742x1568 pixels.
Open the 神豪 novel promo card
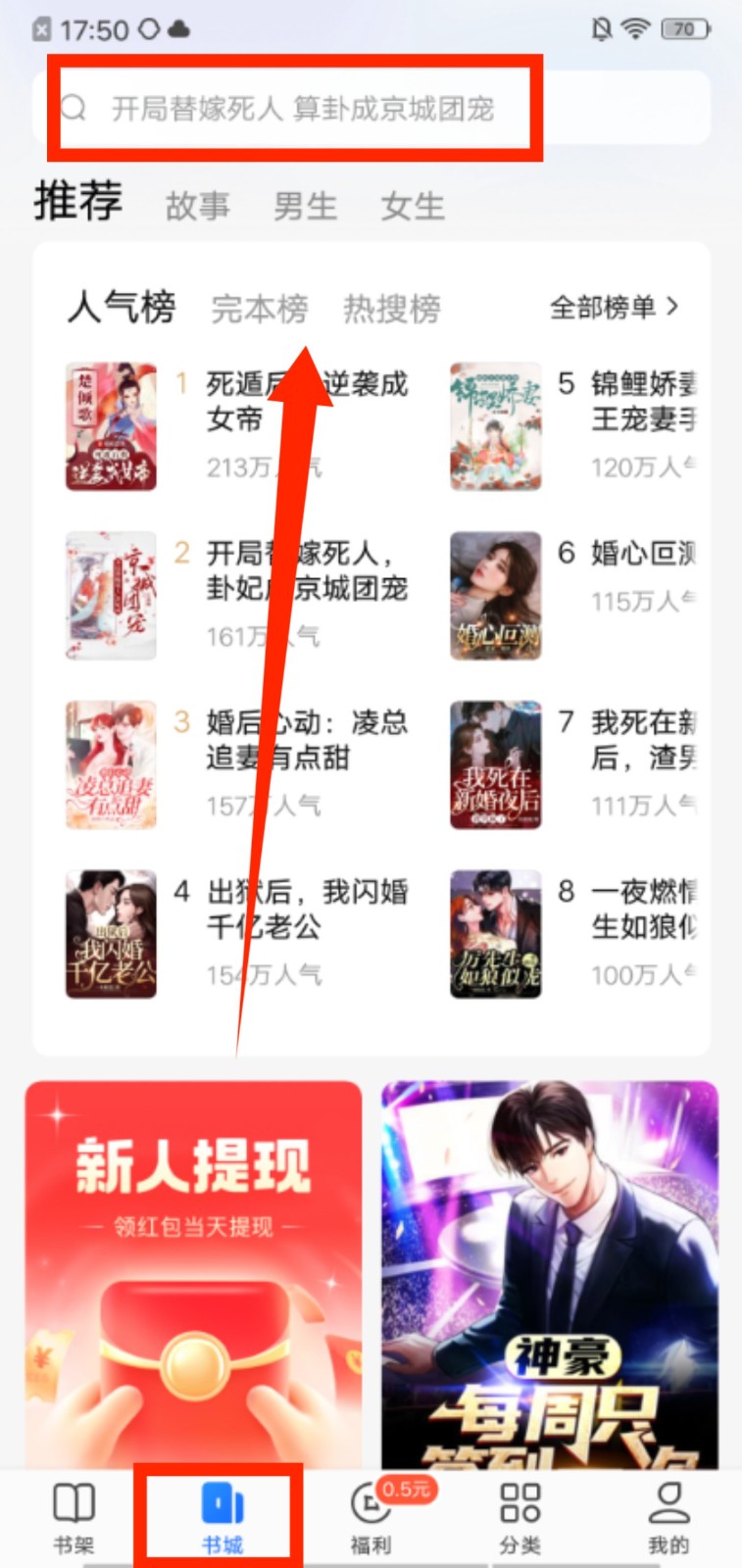click(549, 1274)
